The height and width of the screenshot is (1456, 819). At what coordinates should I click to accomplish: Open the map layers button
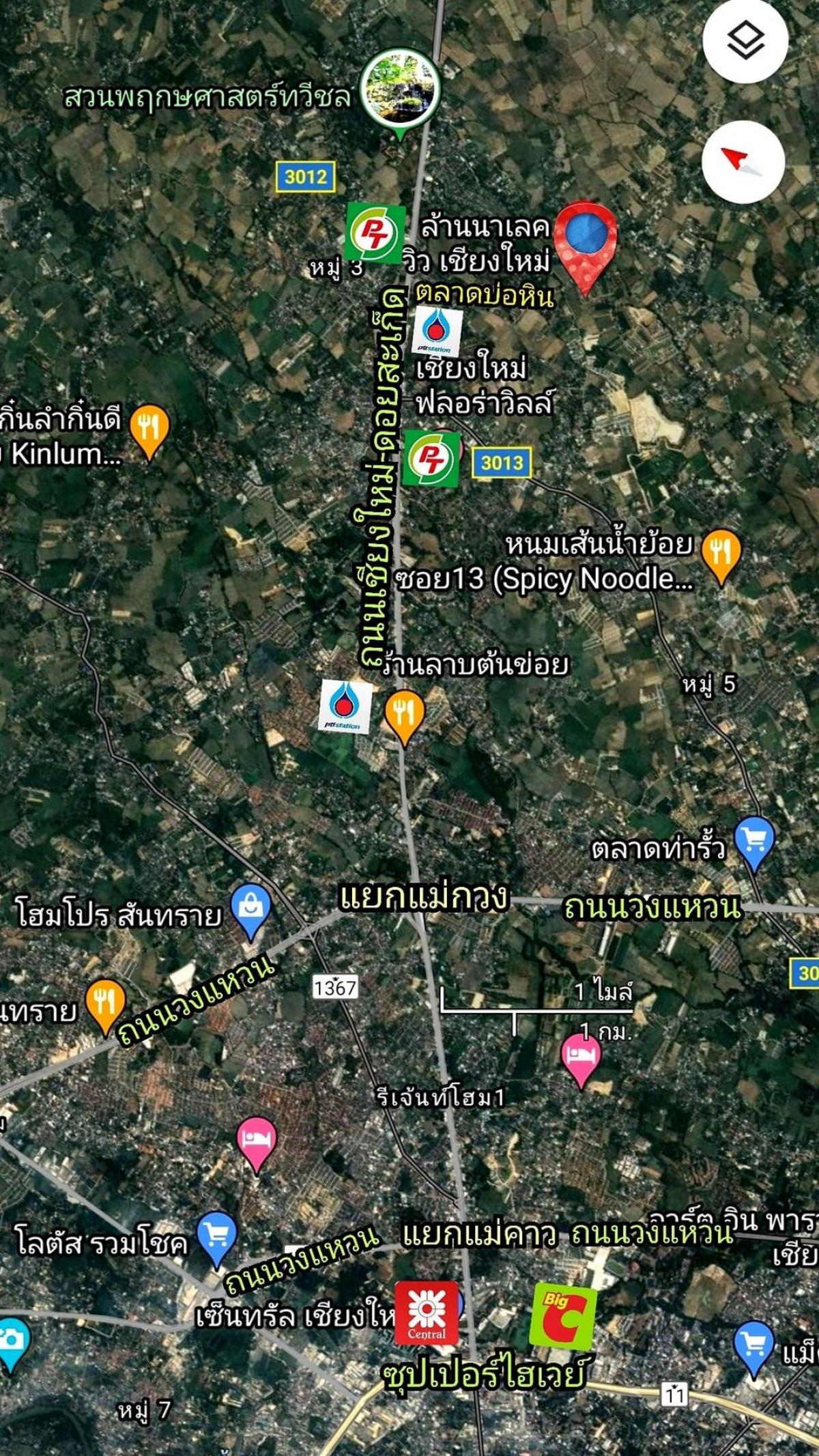pos(745,41)
